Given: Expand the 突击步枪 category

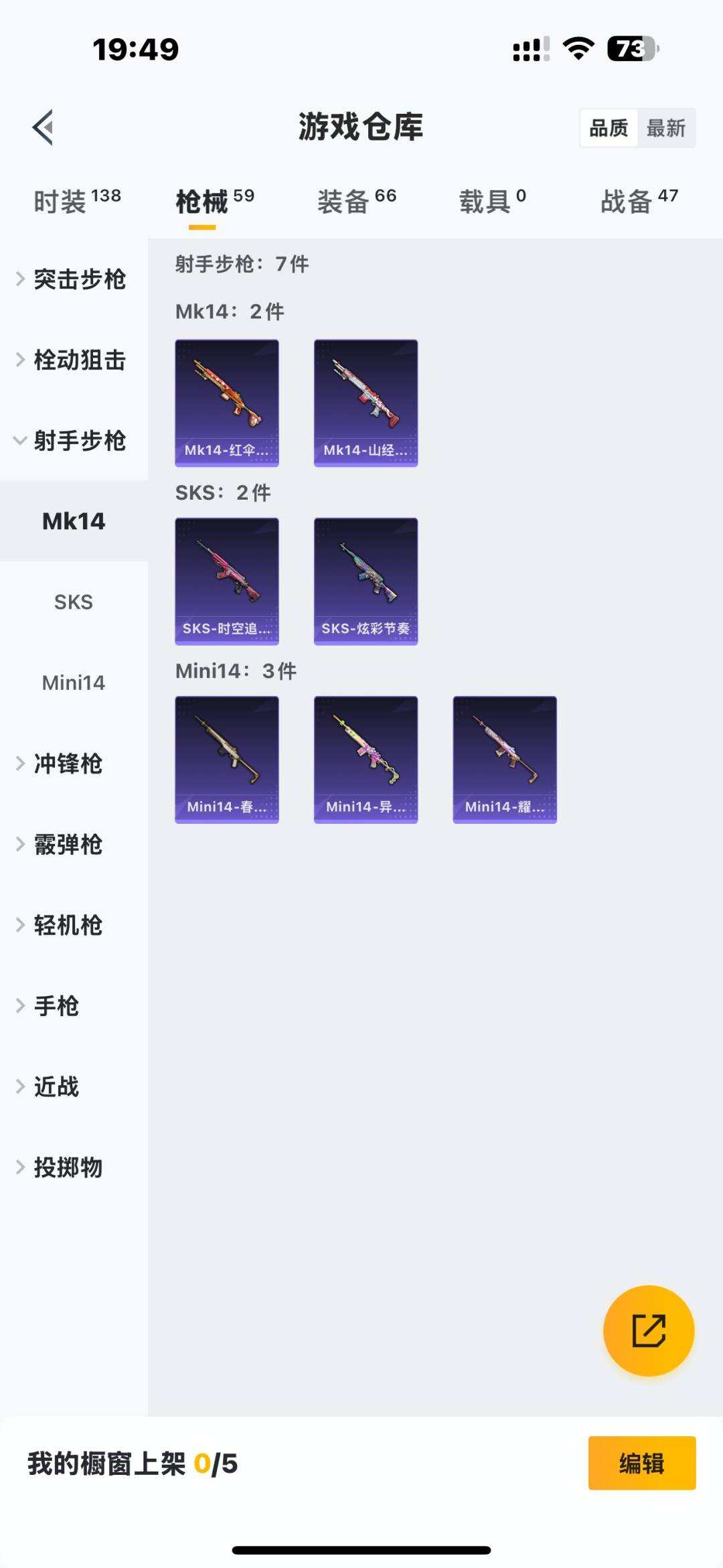Looking at the screenshot, I should 79,281.
